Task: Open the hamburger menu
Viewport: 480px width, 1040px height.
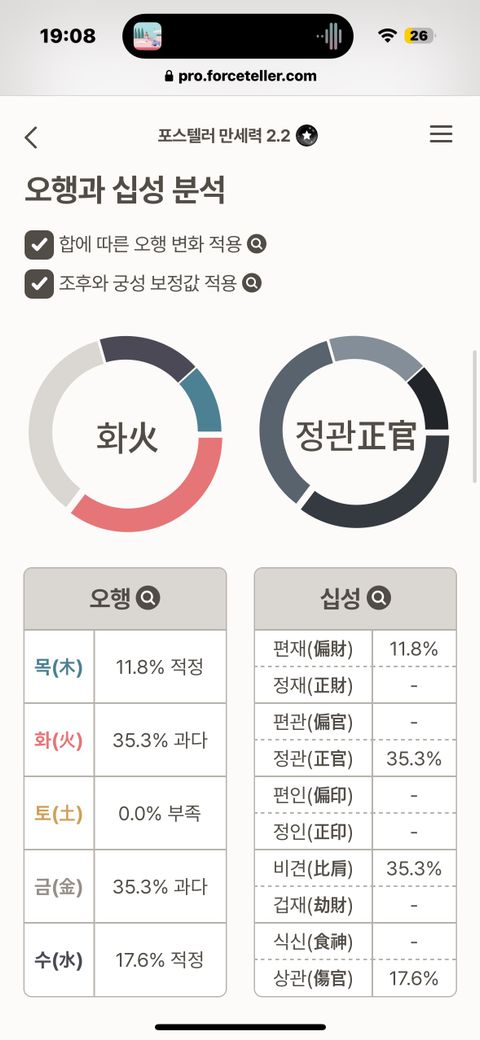Action: 441,134
